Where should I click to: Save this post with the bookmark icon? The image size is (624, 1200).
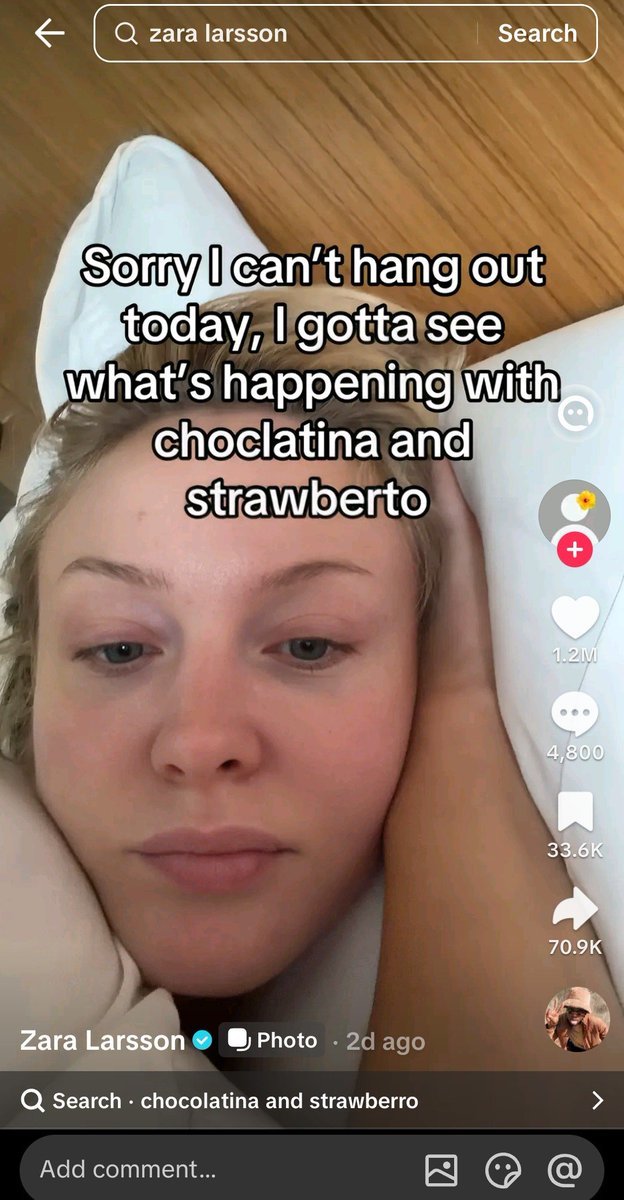tap(575, 812)
